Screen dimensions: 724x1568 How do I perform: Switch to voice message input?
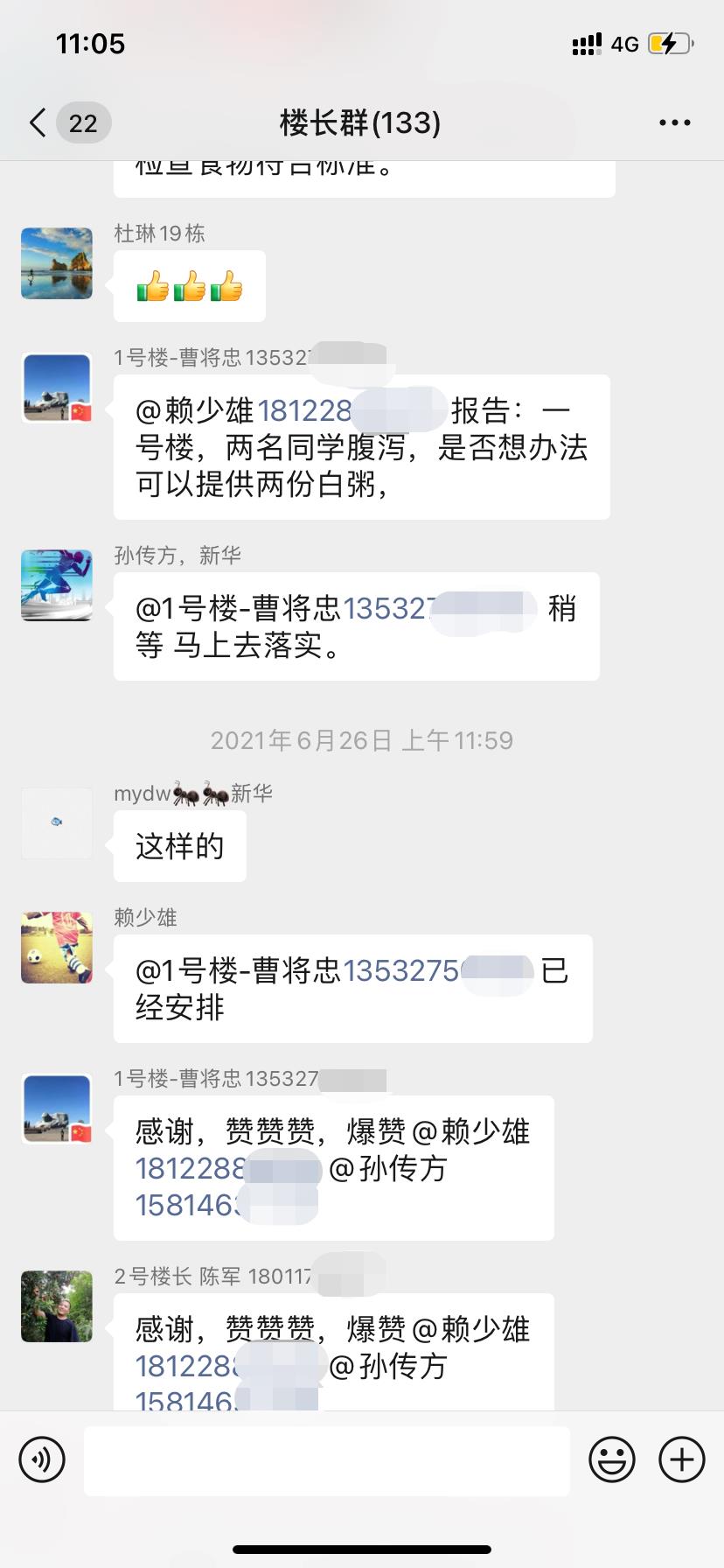coord(42,1459)
